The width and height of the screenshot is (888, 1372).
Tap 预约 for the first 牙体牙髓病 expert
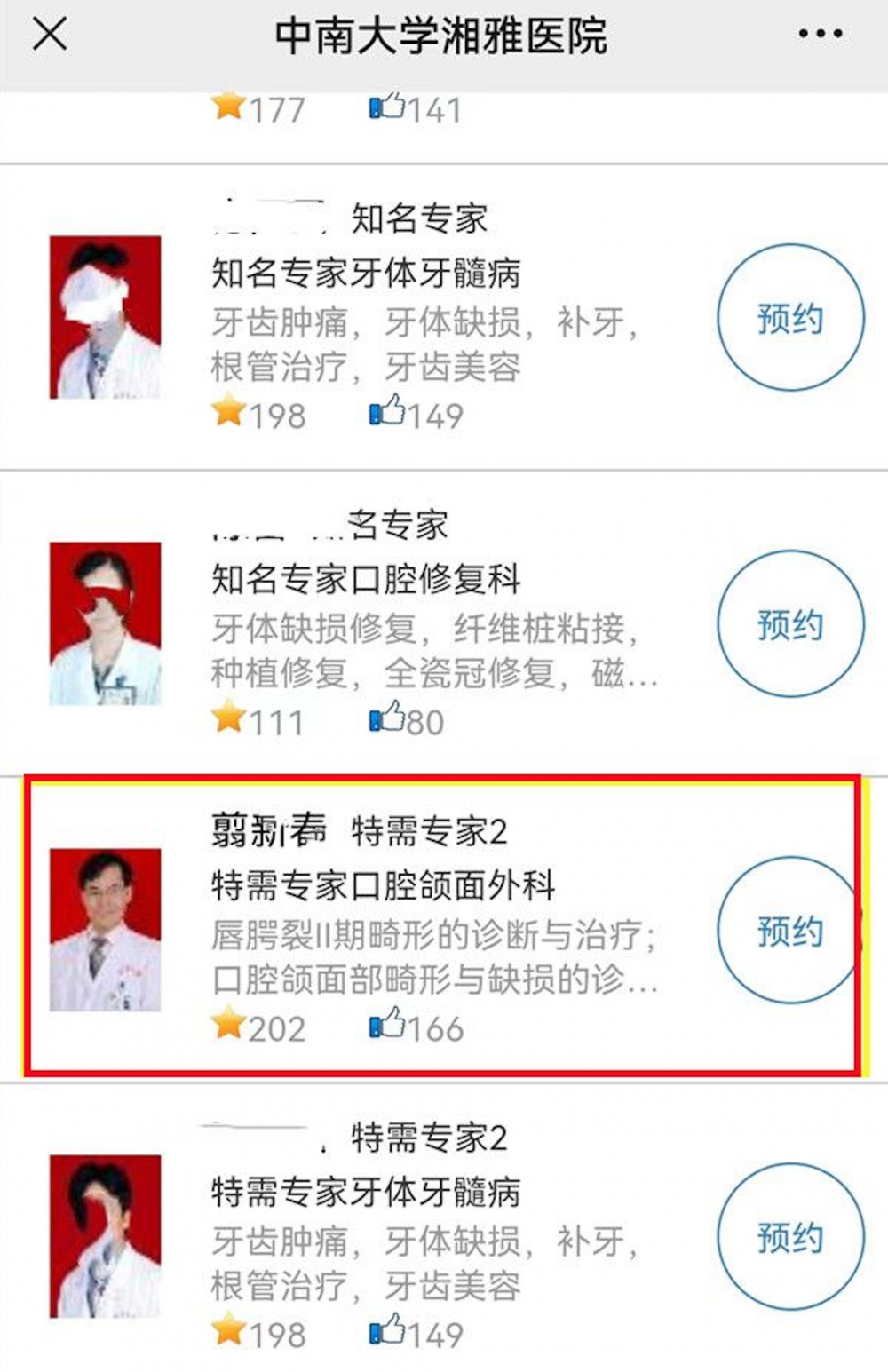(789, 318)
